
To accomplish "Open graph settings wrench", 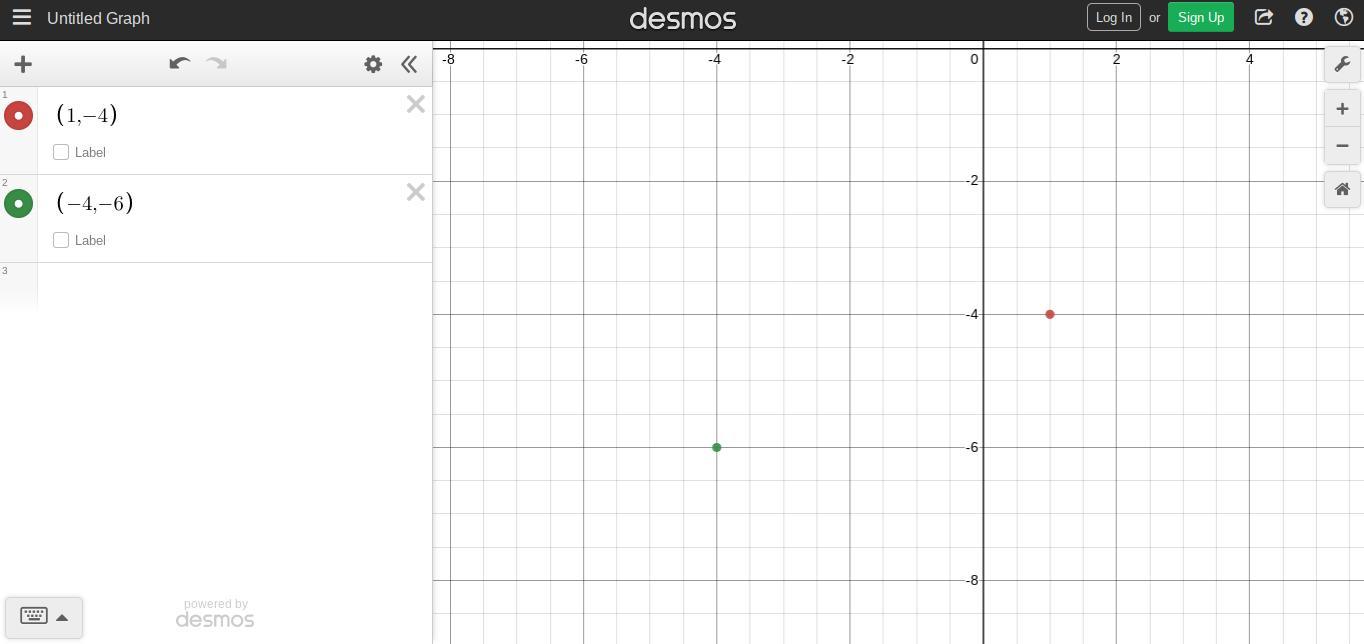I will 1342,64.
